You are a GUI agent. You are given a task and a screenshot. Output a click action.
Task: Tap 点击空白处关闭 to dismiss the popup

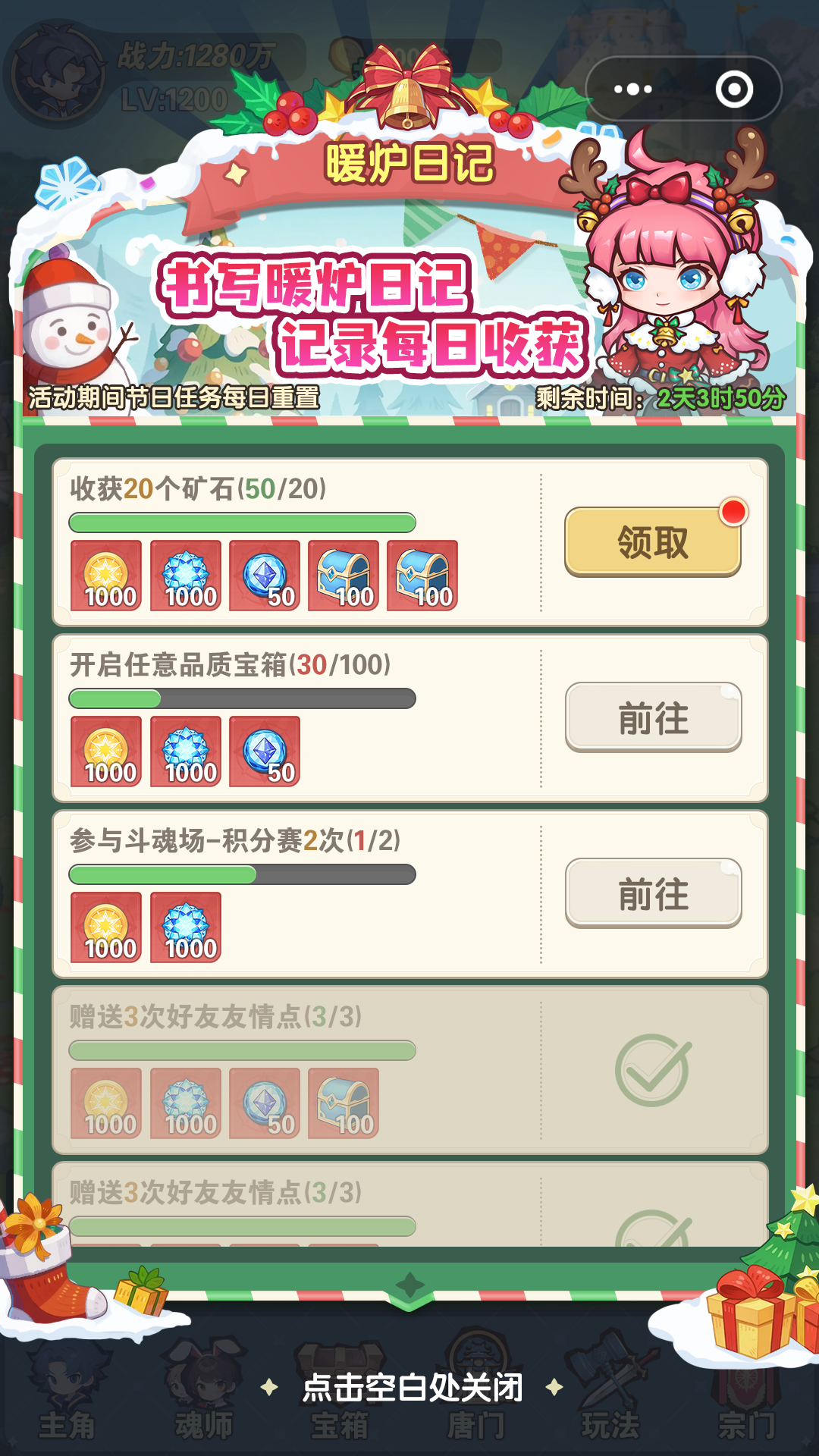tap(412, 1388)
